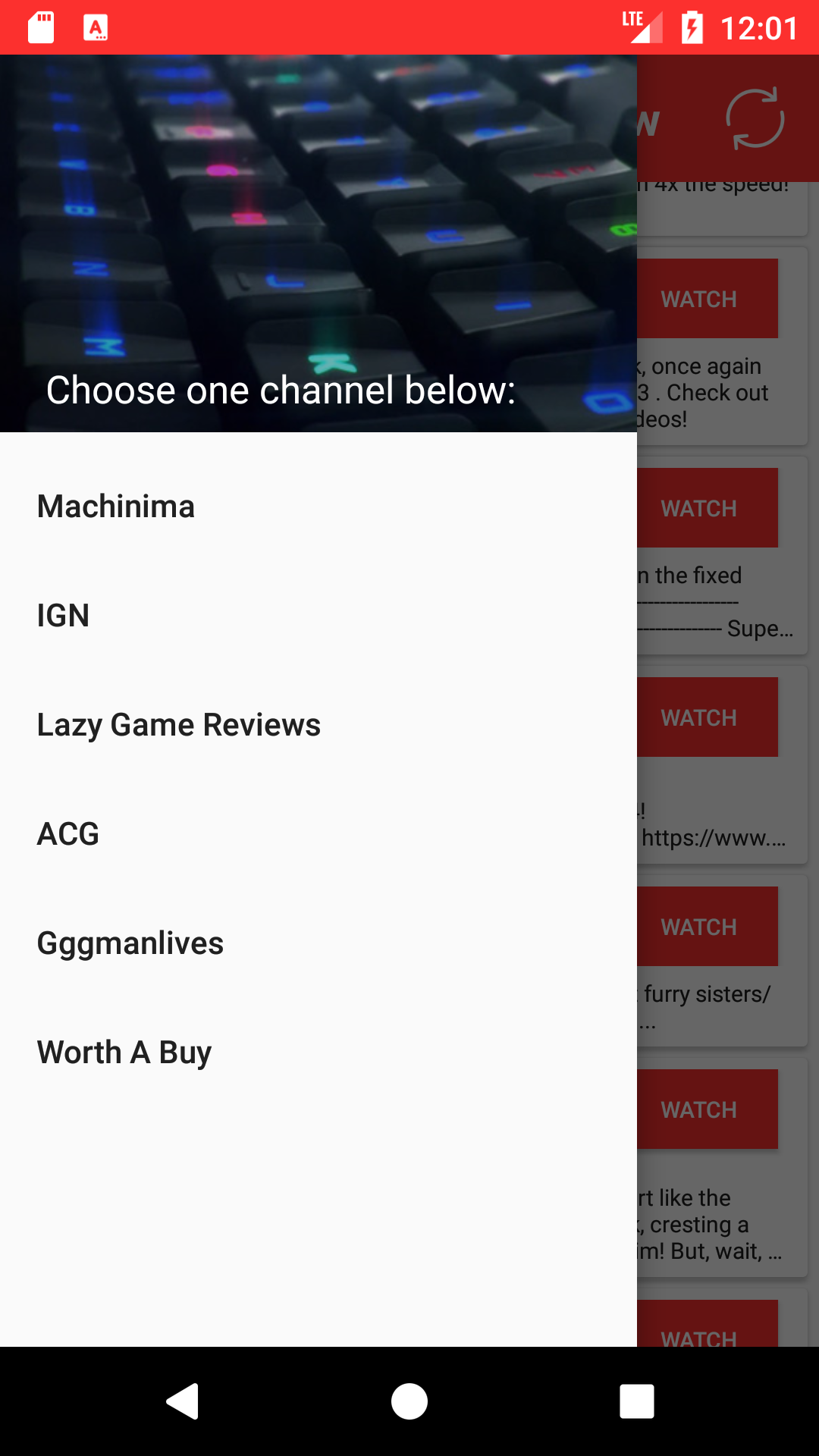The height and width of the screenshot is (1456, 819).
Task: Tap the Back navigation arrow
Action: click(182, 1401)
